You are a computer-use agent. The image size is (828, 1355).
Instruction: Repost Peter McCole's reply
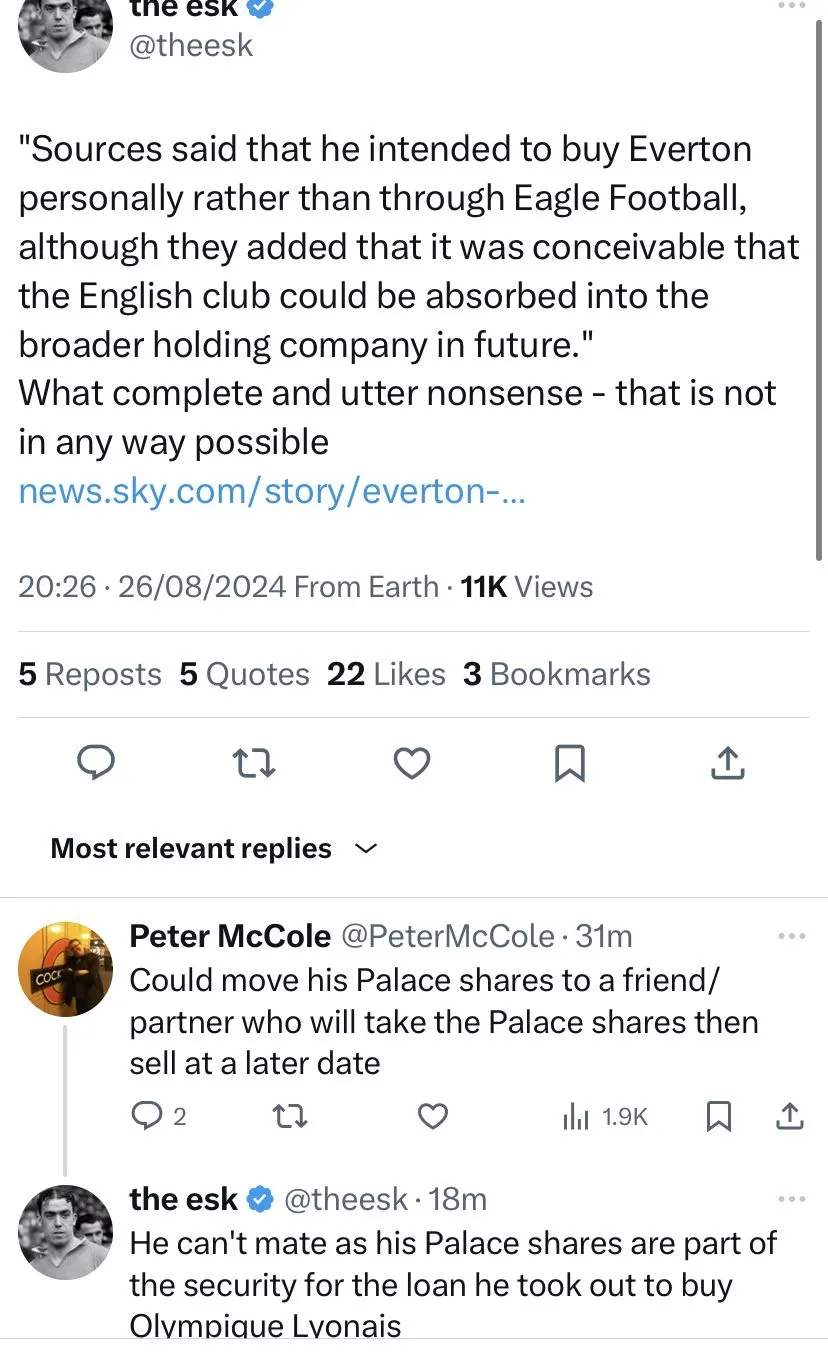click(290, 1116)
